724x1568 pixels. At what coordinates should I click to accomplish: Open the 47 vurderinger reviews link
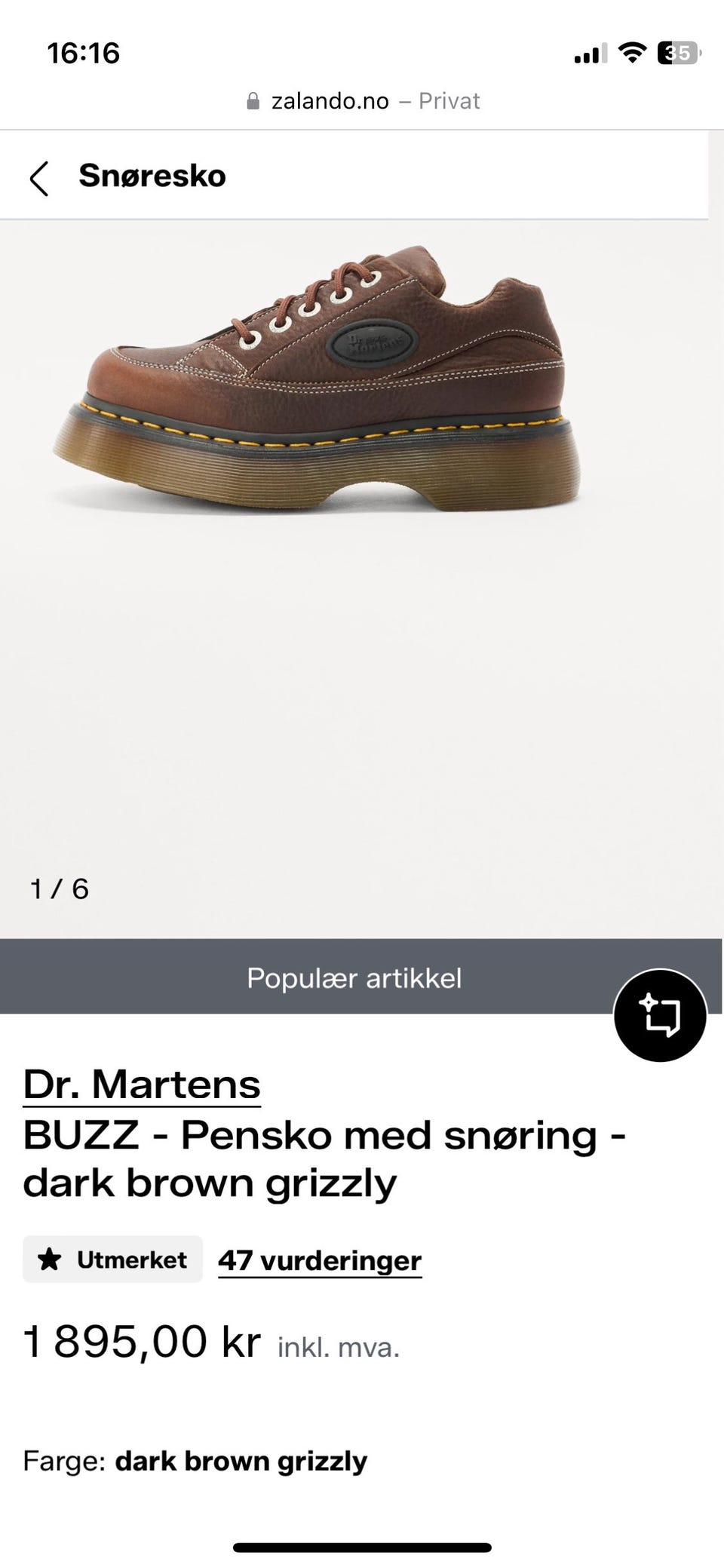pos(320,1260)
